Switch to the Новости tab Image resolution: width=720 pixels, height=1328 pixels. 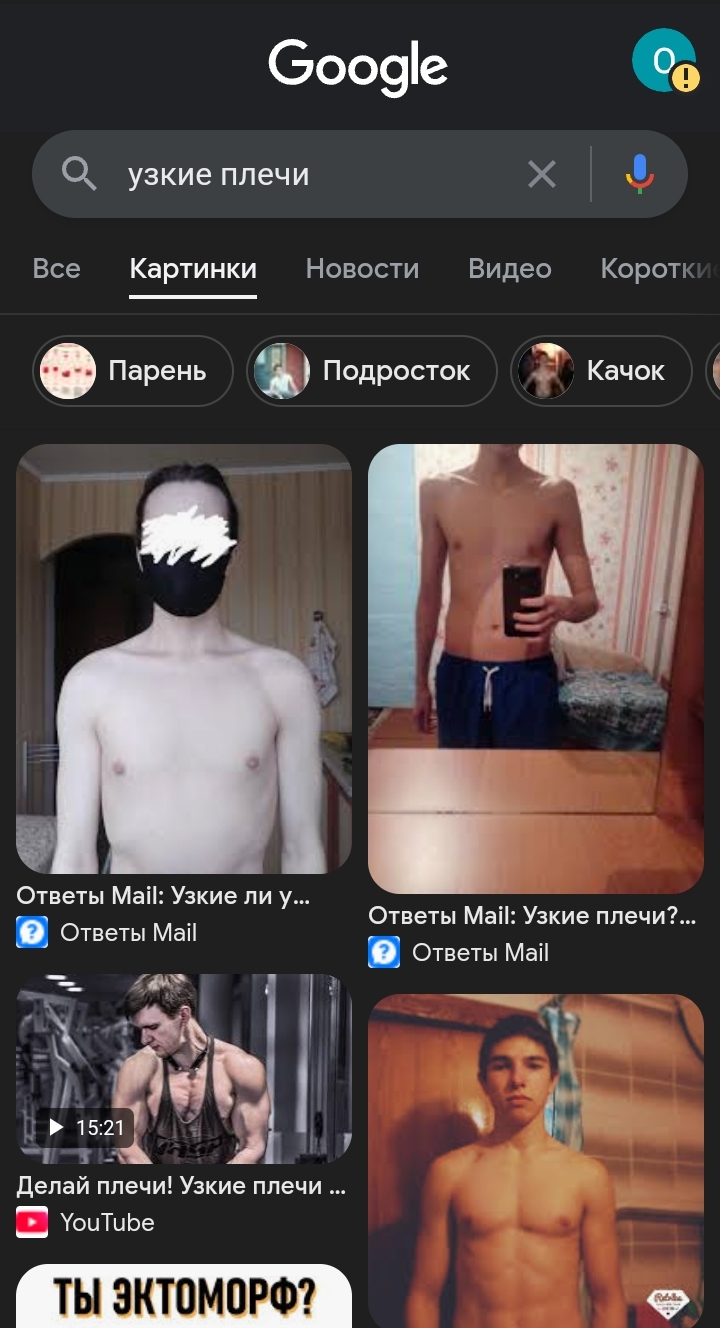(x=362, y=269)
